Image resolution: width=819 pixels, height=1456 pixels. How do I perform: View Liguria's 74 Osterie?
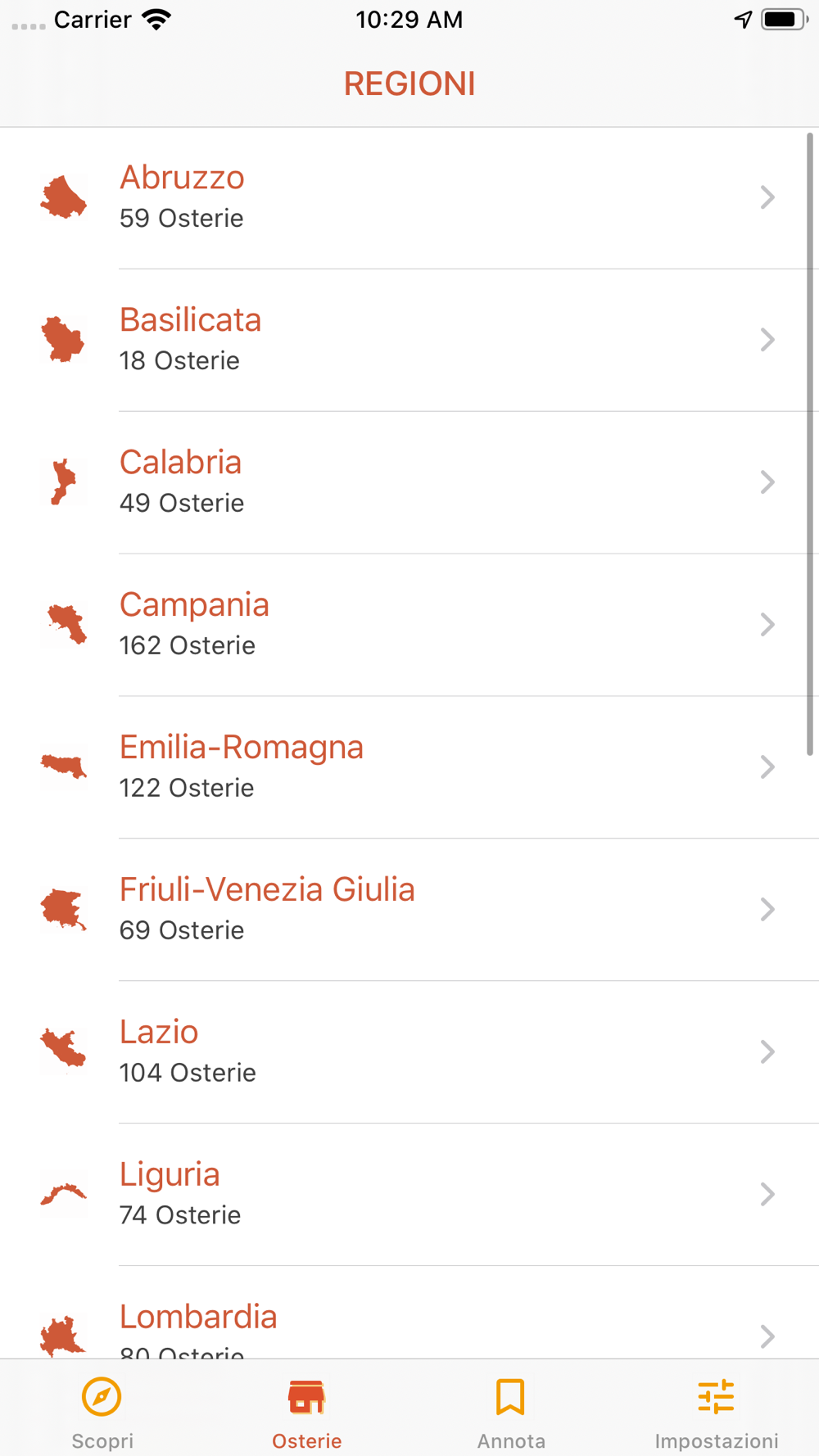pyautogui.click(x=409, y=1196)
